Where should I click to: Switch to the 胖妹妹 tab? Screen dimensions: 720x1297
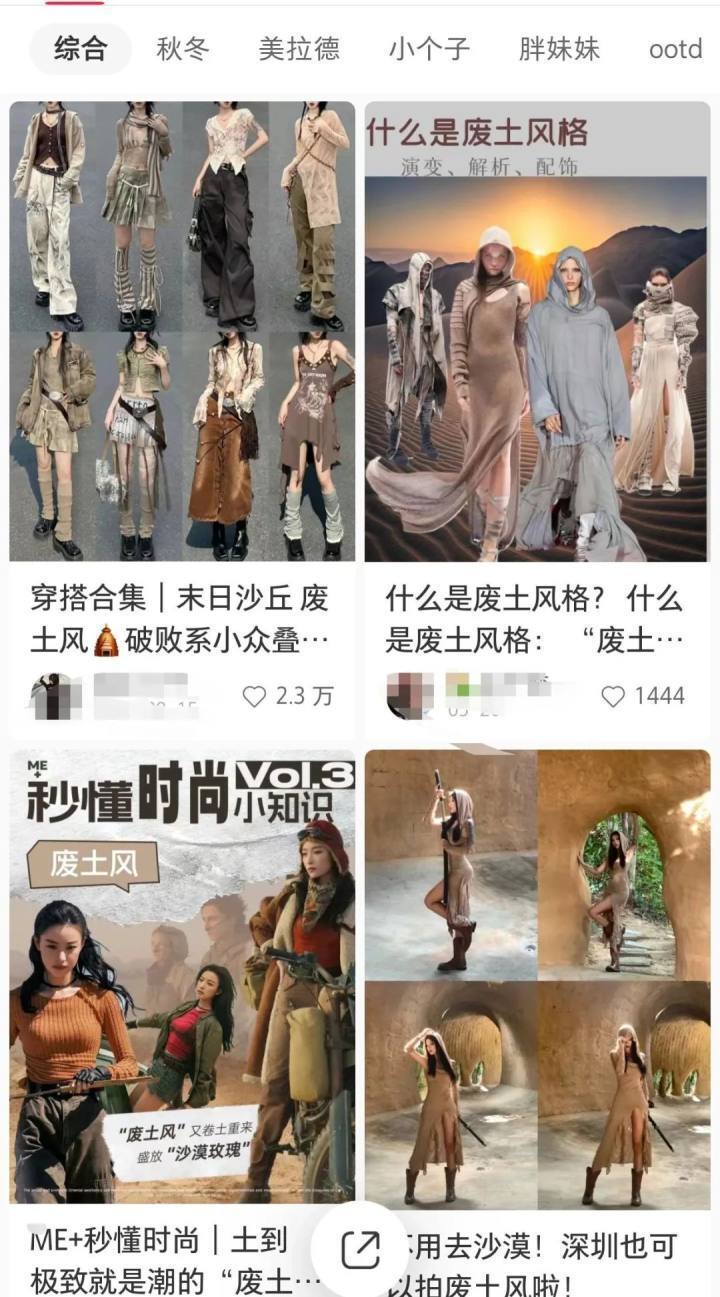click(x=557, y=48)
